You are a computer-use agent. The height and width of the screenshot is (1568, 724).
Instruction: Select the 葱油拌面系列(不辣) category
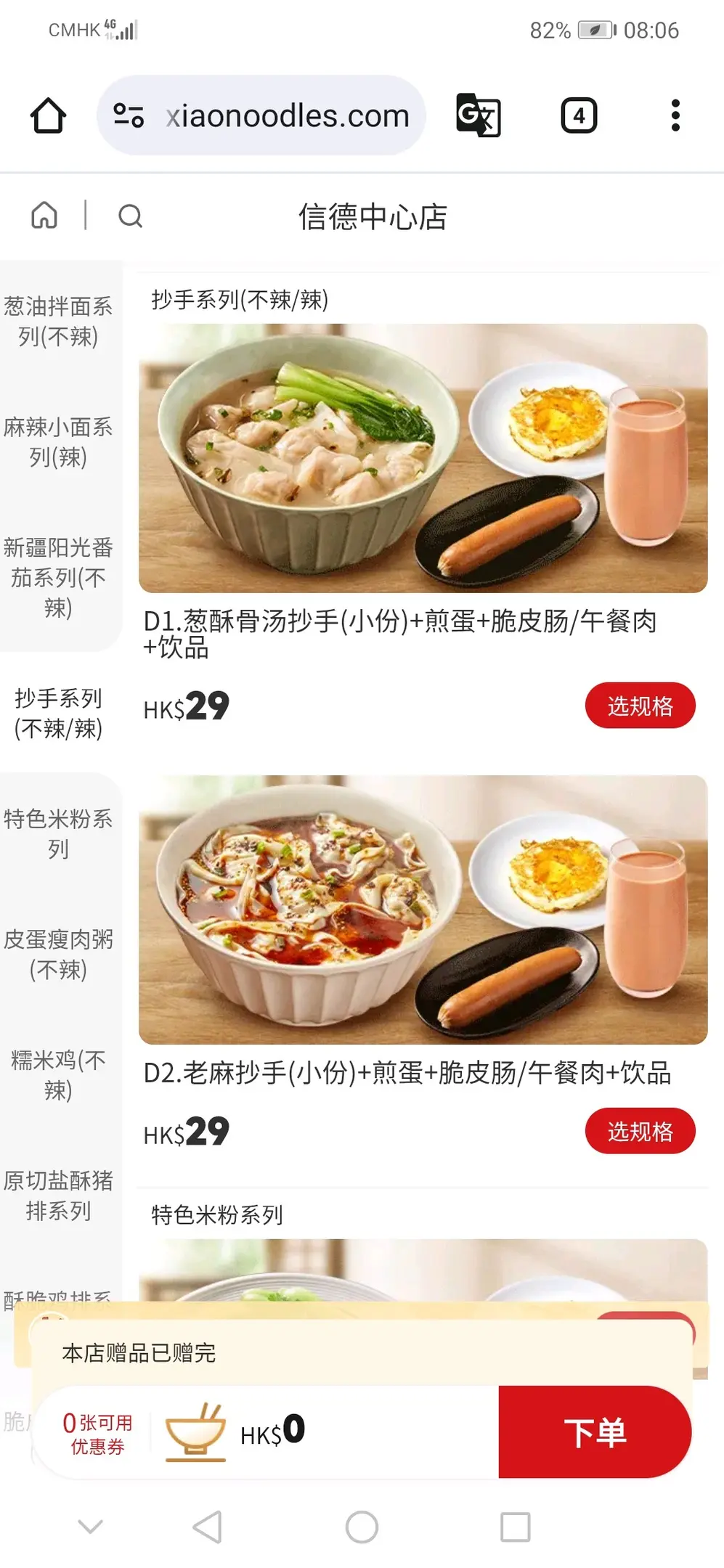(58, 321)
